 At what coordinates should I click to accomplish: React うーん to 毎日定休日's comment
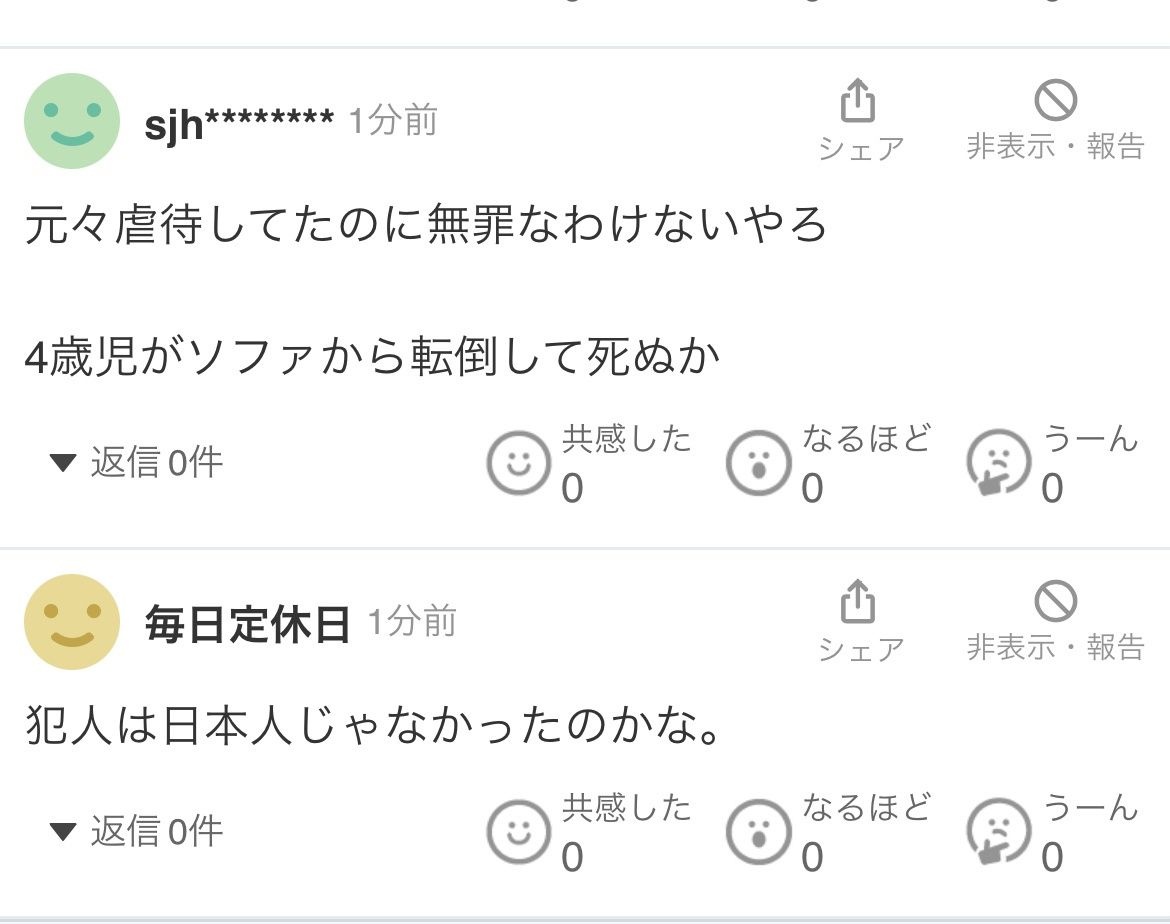(x=998, y=833)
